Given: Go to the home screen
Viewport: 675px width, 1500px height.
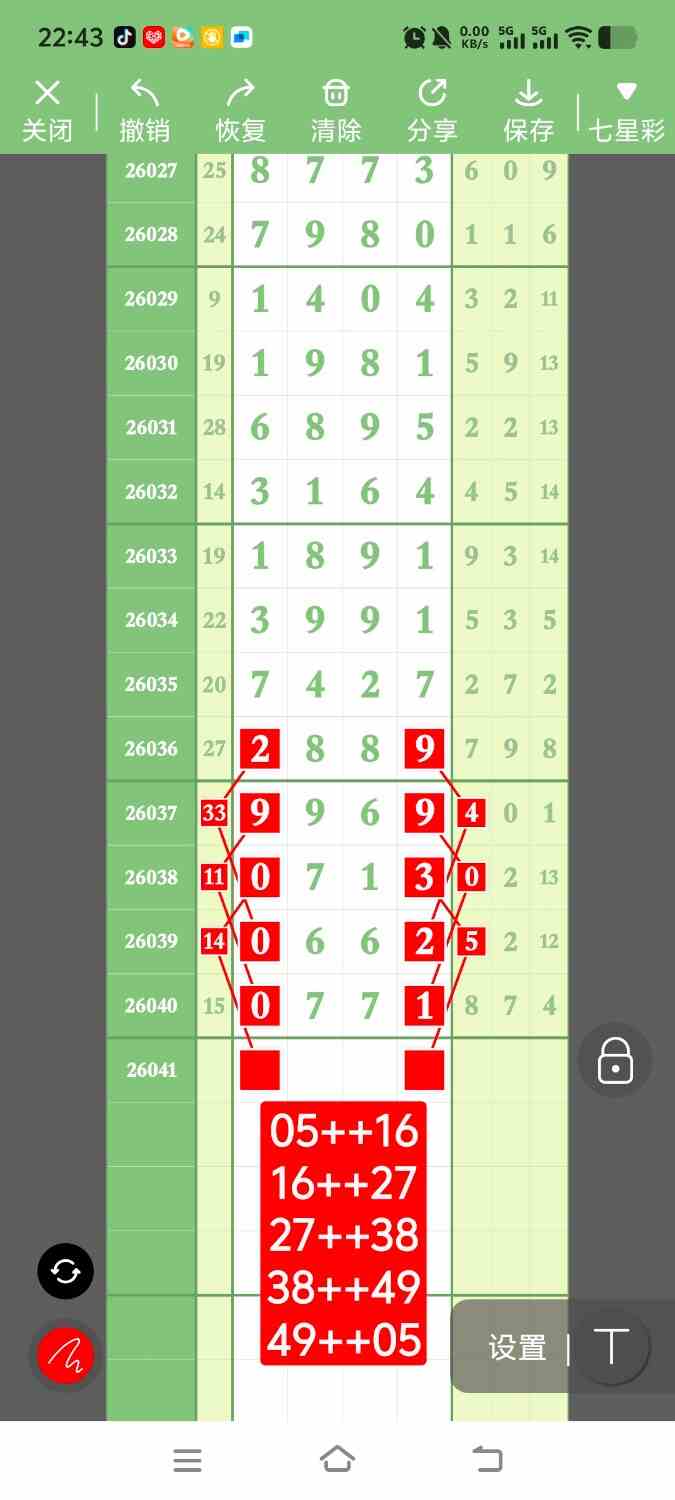Looking at the screenshot, I should tap(337, 1460).
